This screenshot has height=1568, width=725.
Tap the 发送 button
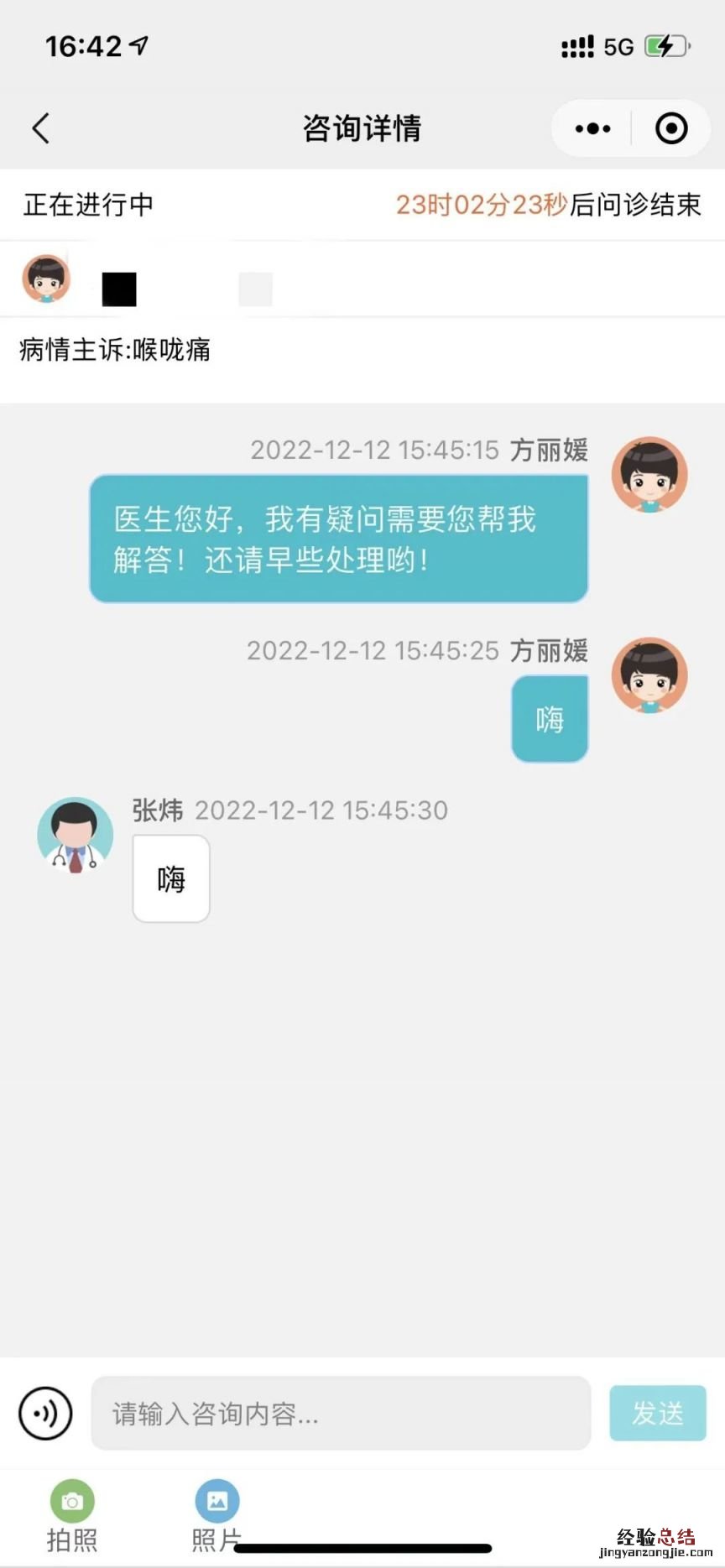[x=657, y=1414]
